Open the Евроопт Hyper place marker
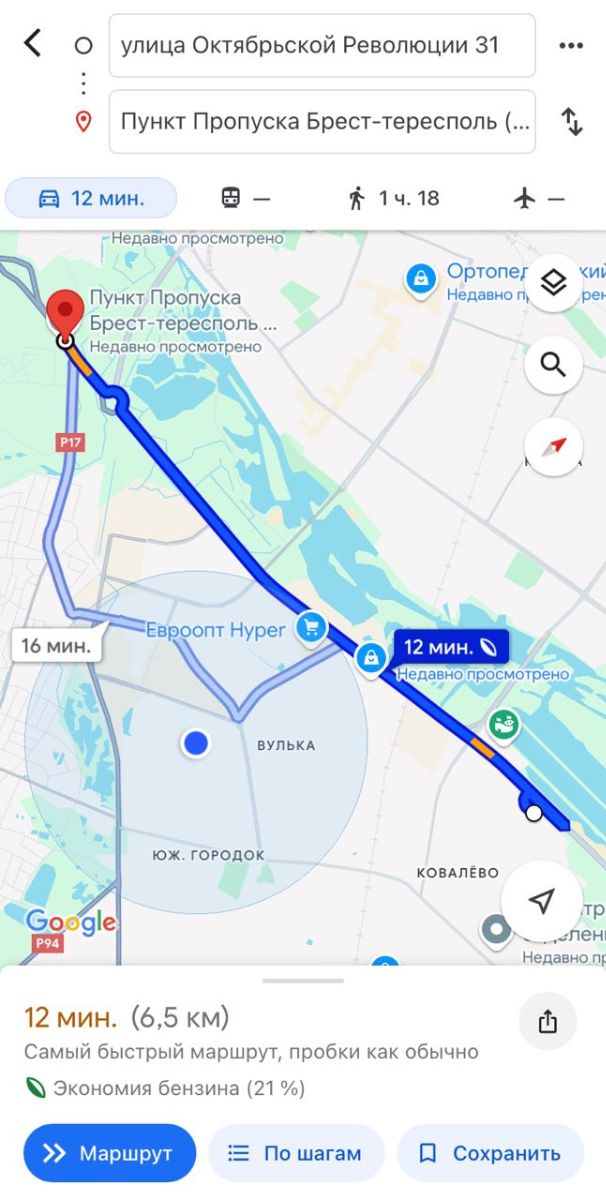Screen dimensions: 606x1200 coord(313,629)
